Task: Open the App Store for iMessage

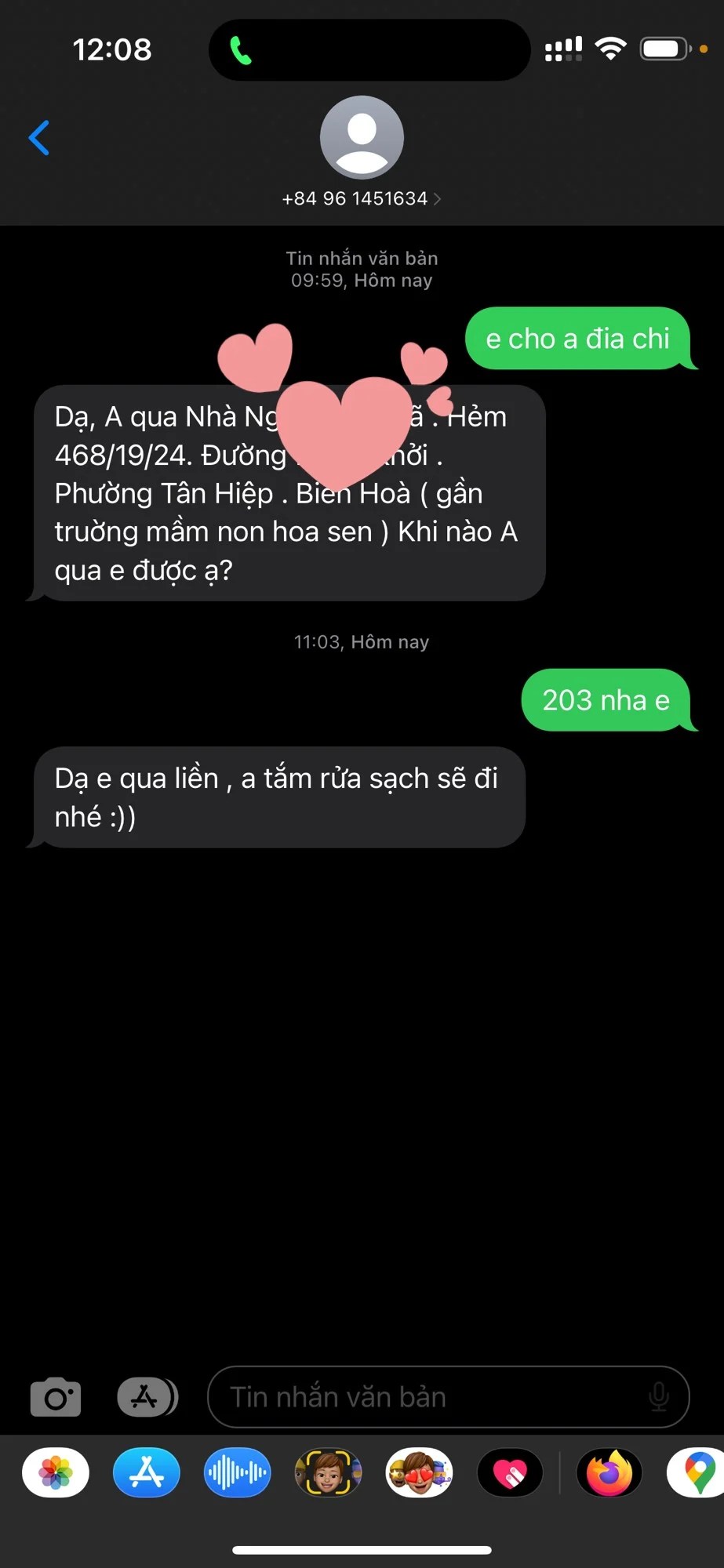Action: [147, 1472]
